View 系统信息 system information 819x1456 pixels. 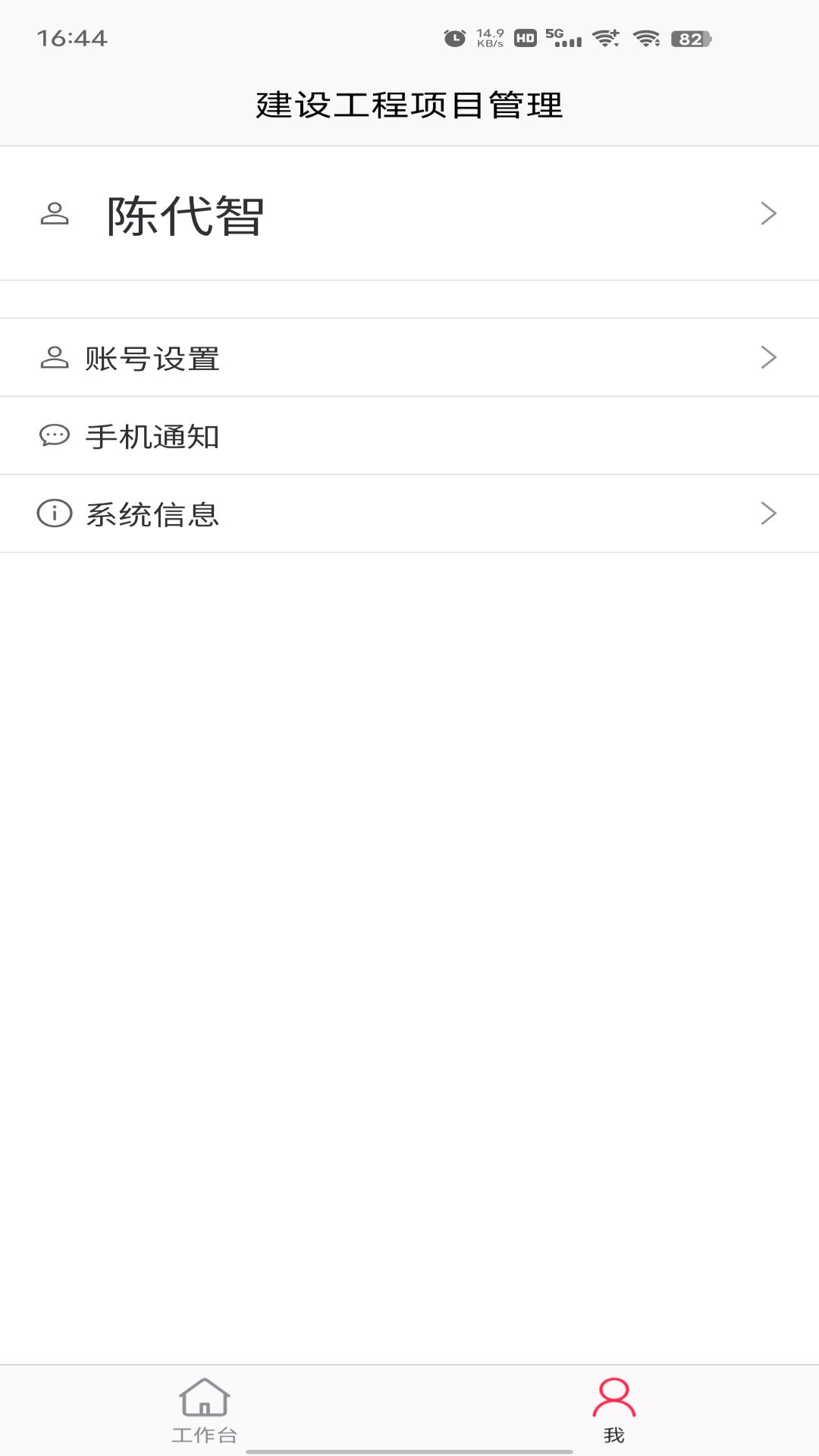tap(409, 514)
